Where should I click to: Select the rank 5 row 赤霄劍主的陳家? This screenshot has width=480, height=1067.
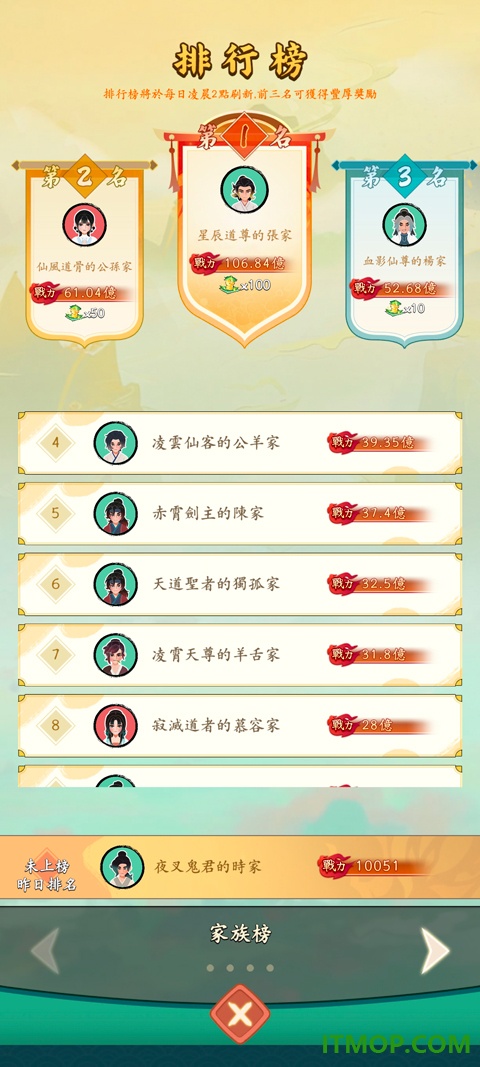coord(240,514)
